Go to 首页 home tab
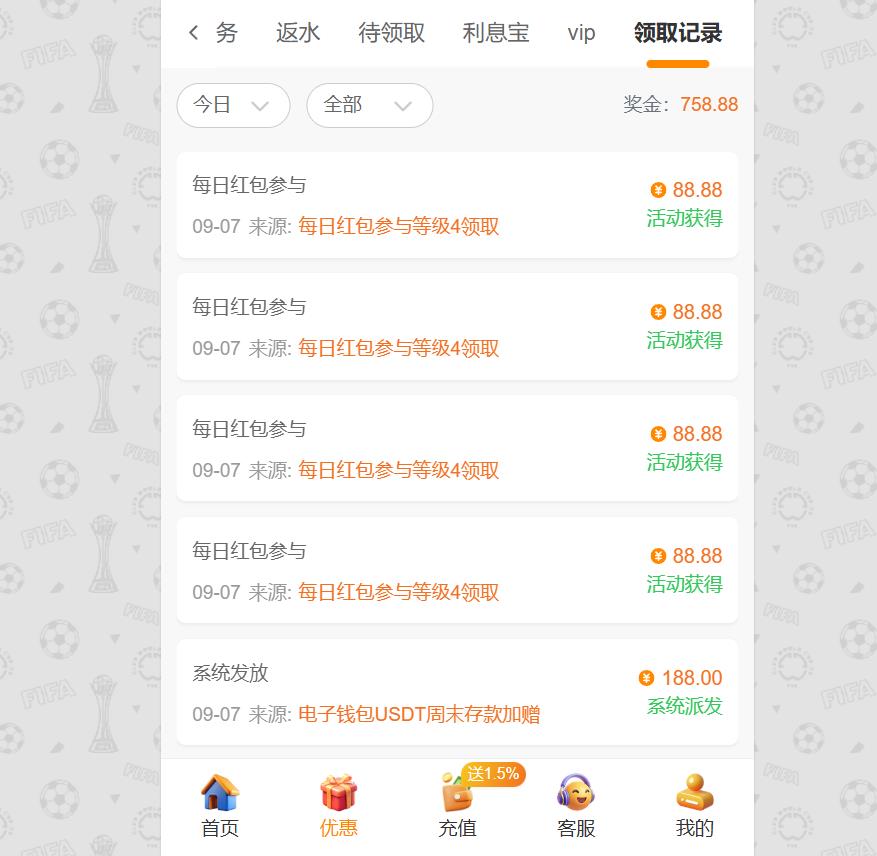The image size is (877, 856). [x=220, y=806]
